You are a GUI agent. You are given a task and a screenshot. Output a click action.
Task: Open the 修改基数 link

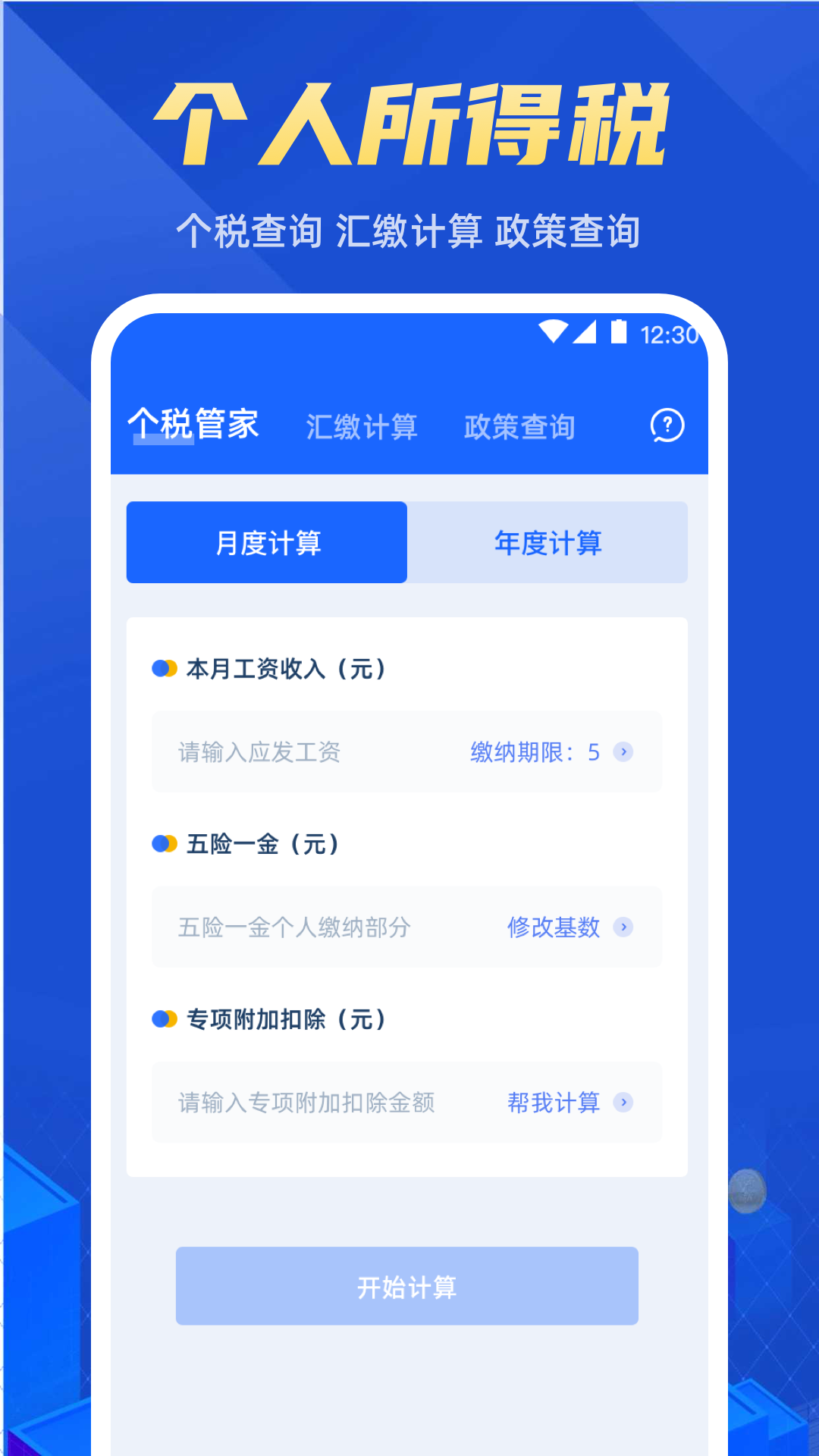click(x=552, y=928)
